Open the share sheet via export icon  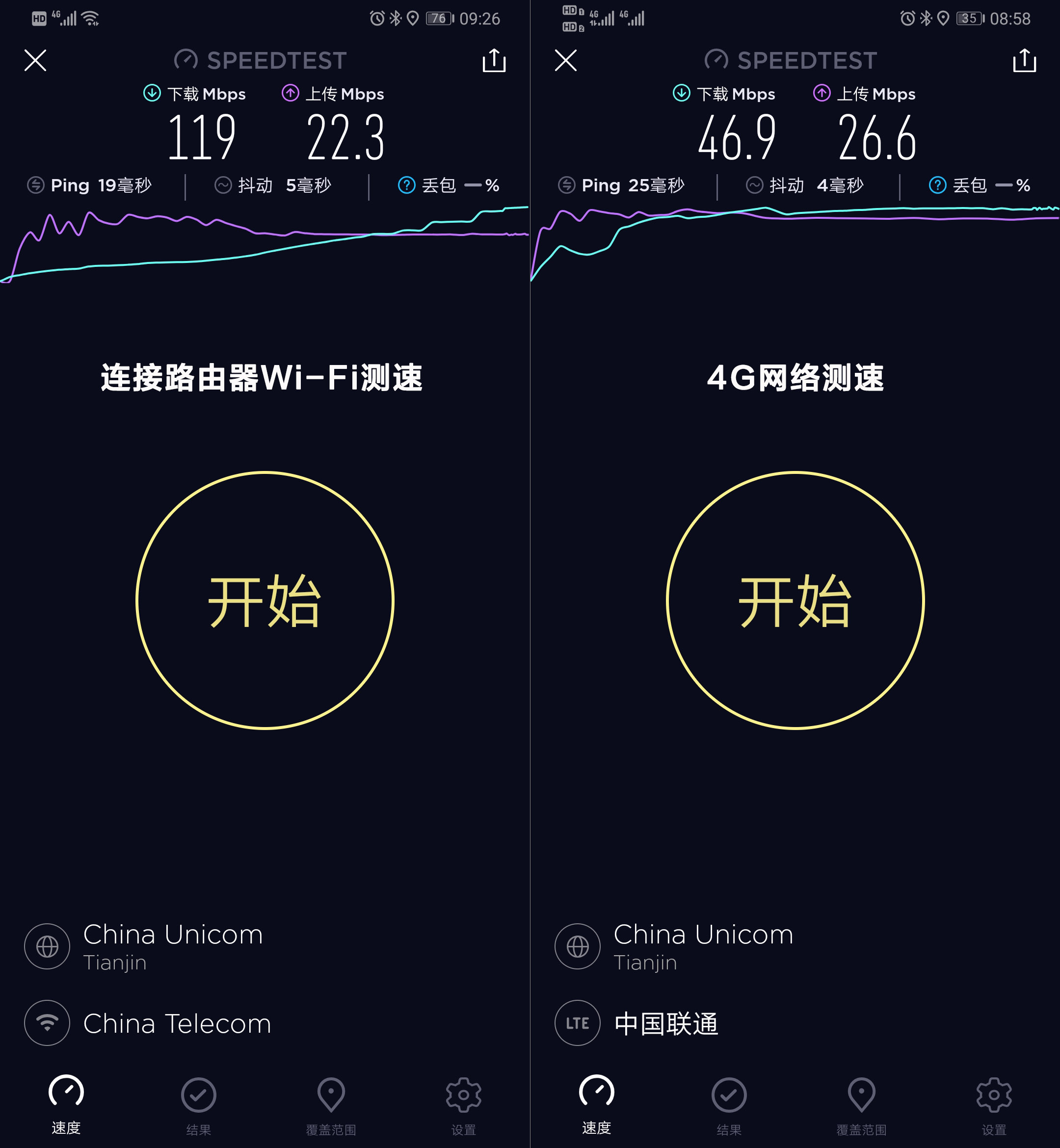click(494, 60)
